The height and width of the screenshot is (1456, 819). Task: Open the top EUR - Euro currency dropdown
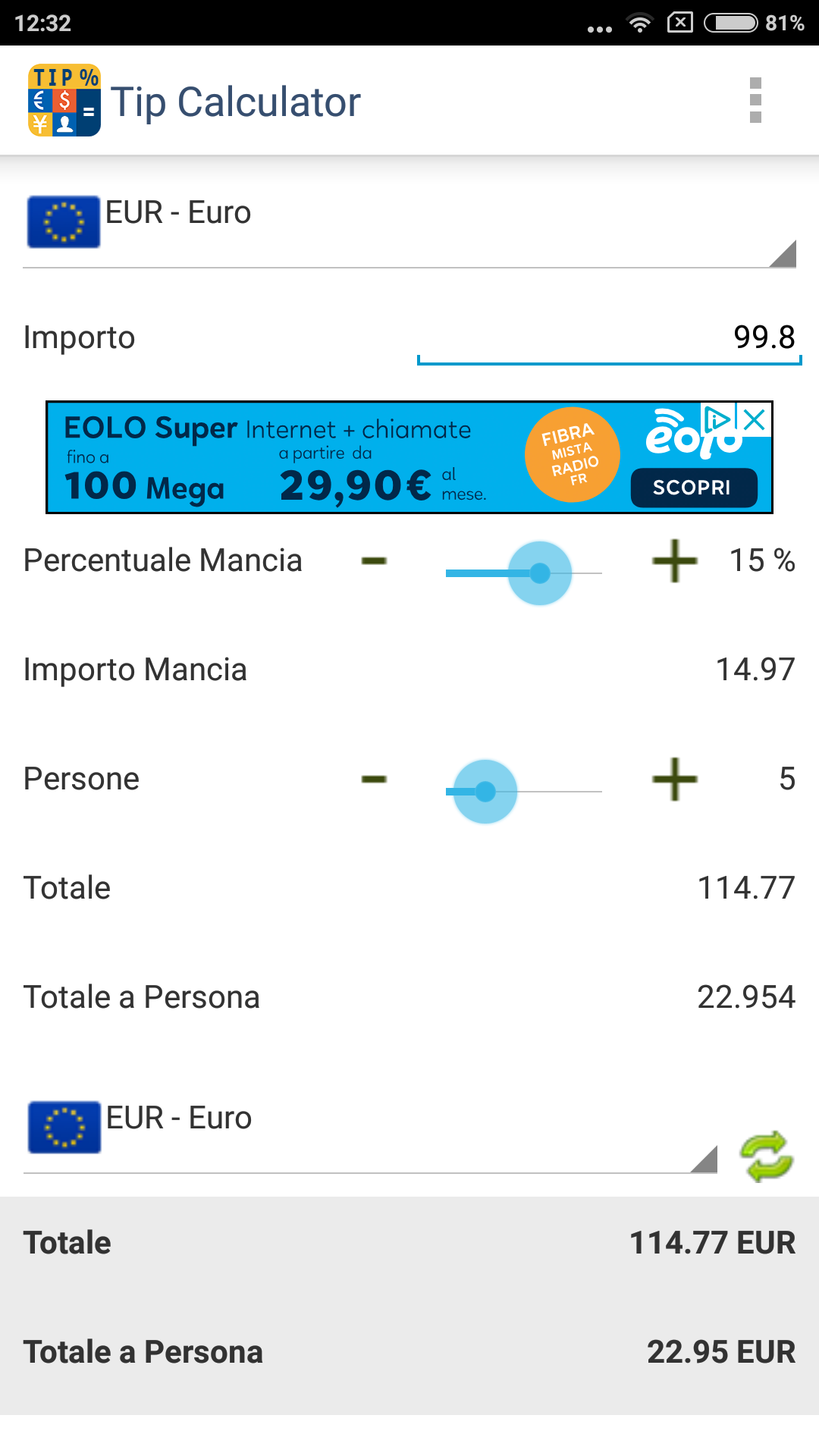coord(409,223)
